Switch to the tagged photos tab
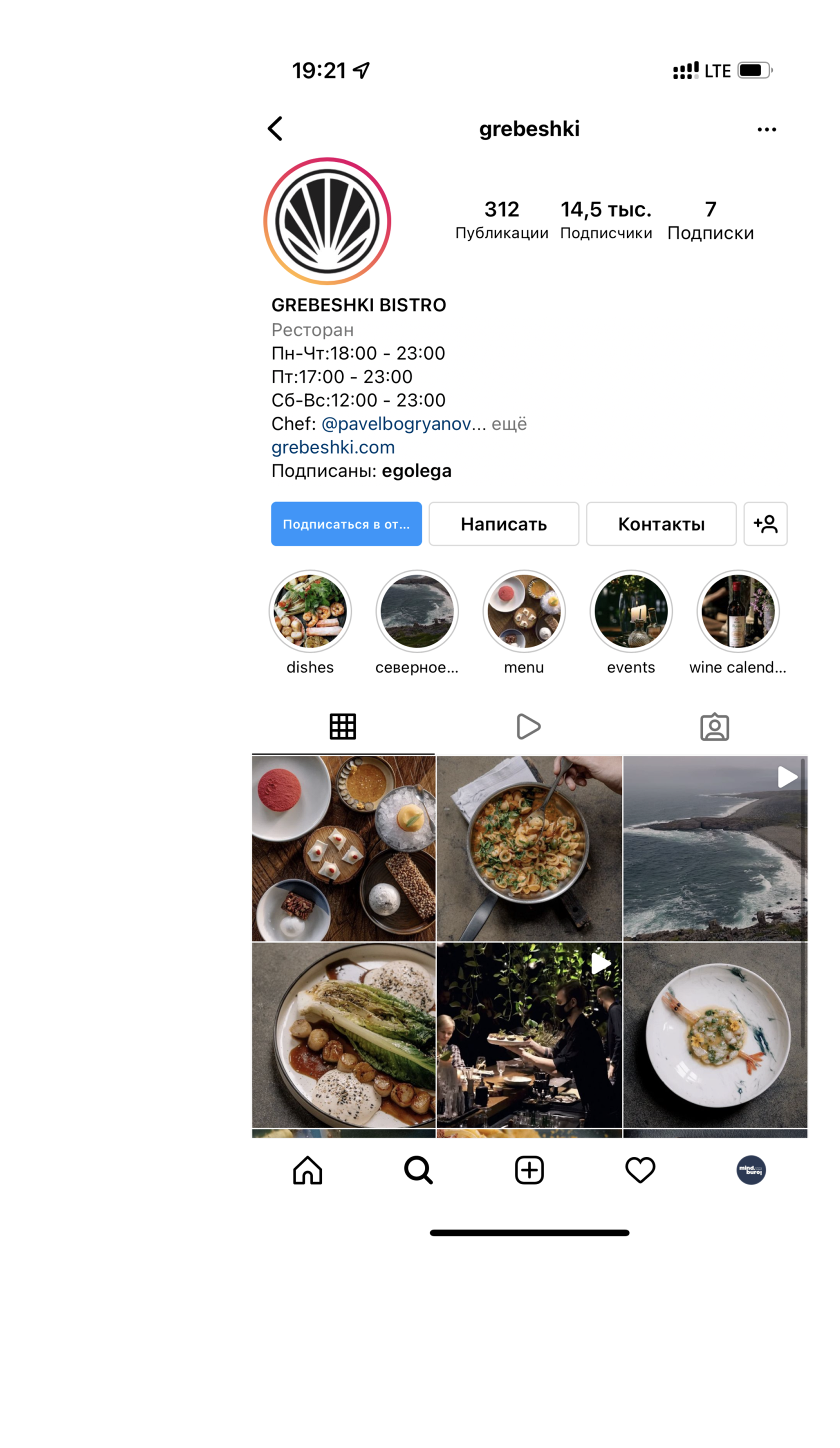 pyautogui.click(x=714, y=727)
